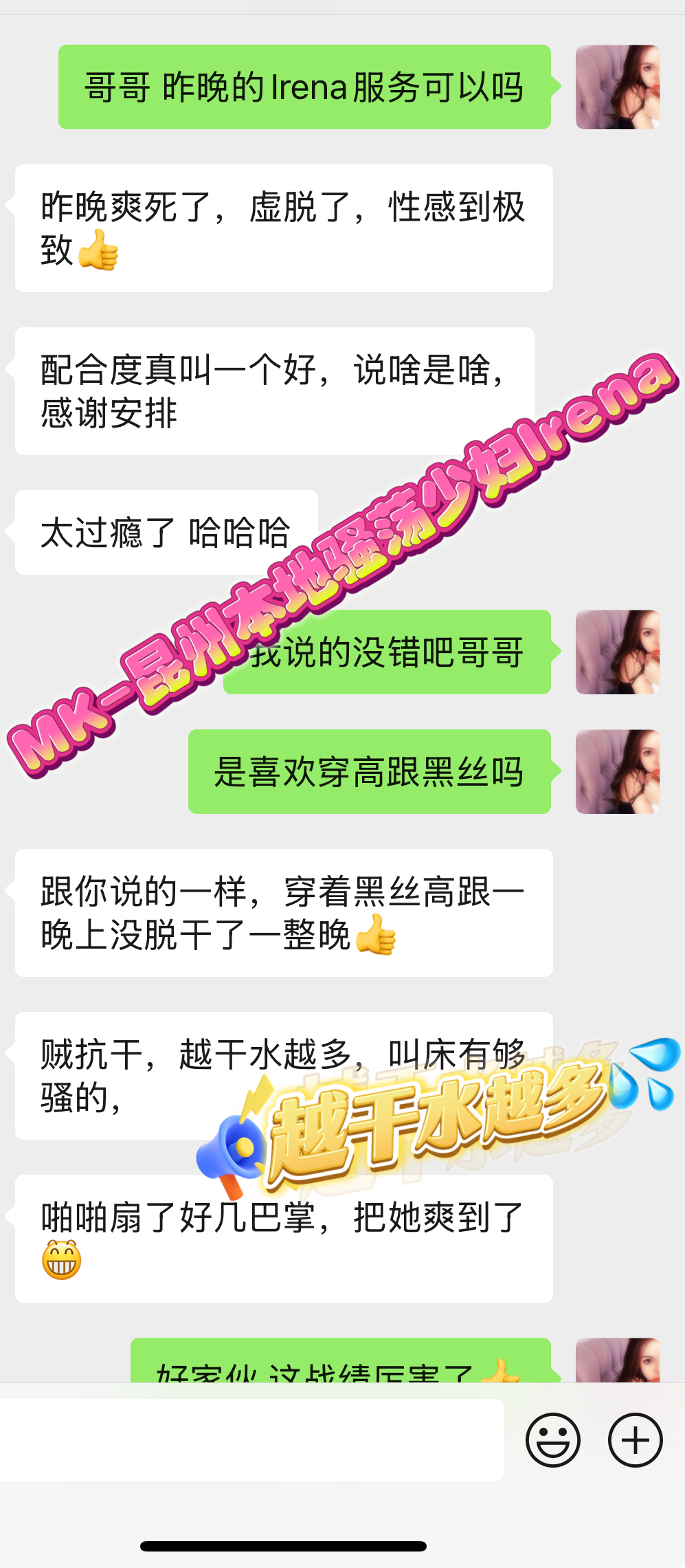
Task: Open the plus attachment menu
Action: 636,1440
